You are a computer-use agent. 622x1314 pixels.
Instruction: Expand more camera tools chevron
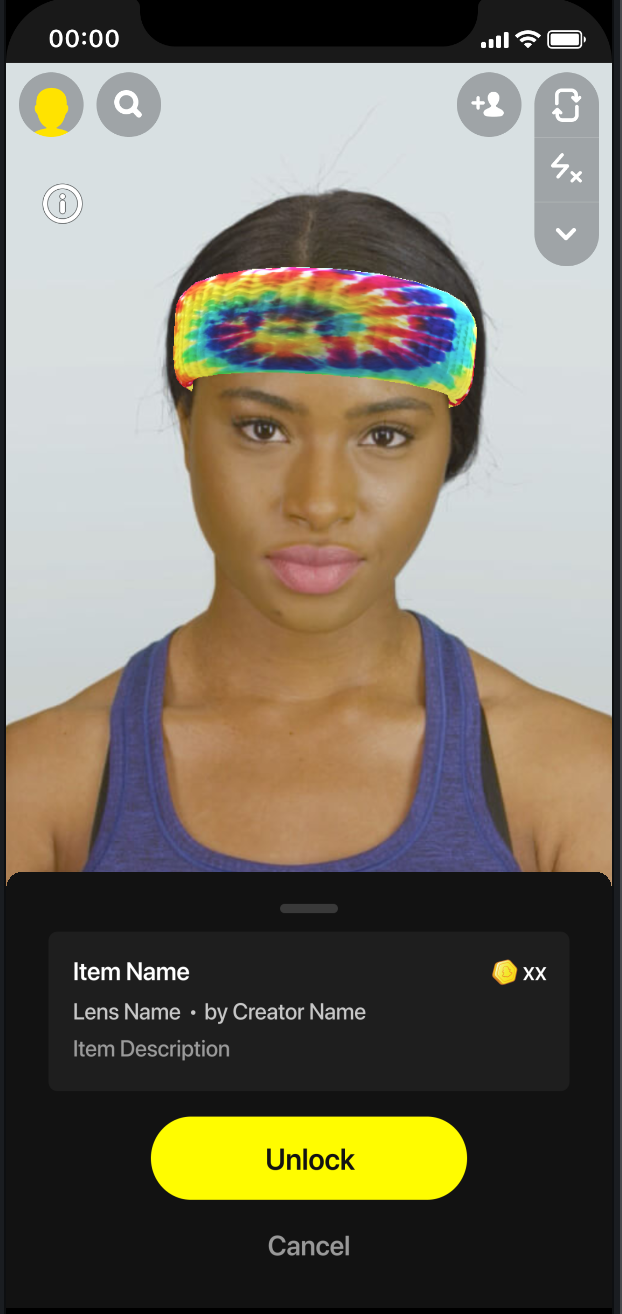pos(566,234)
